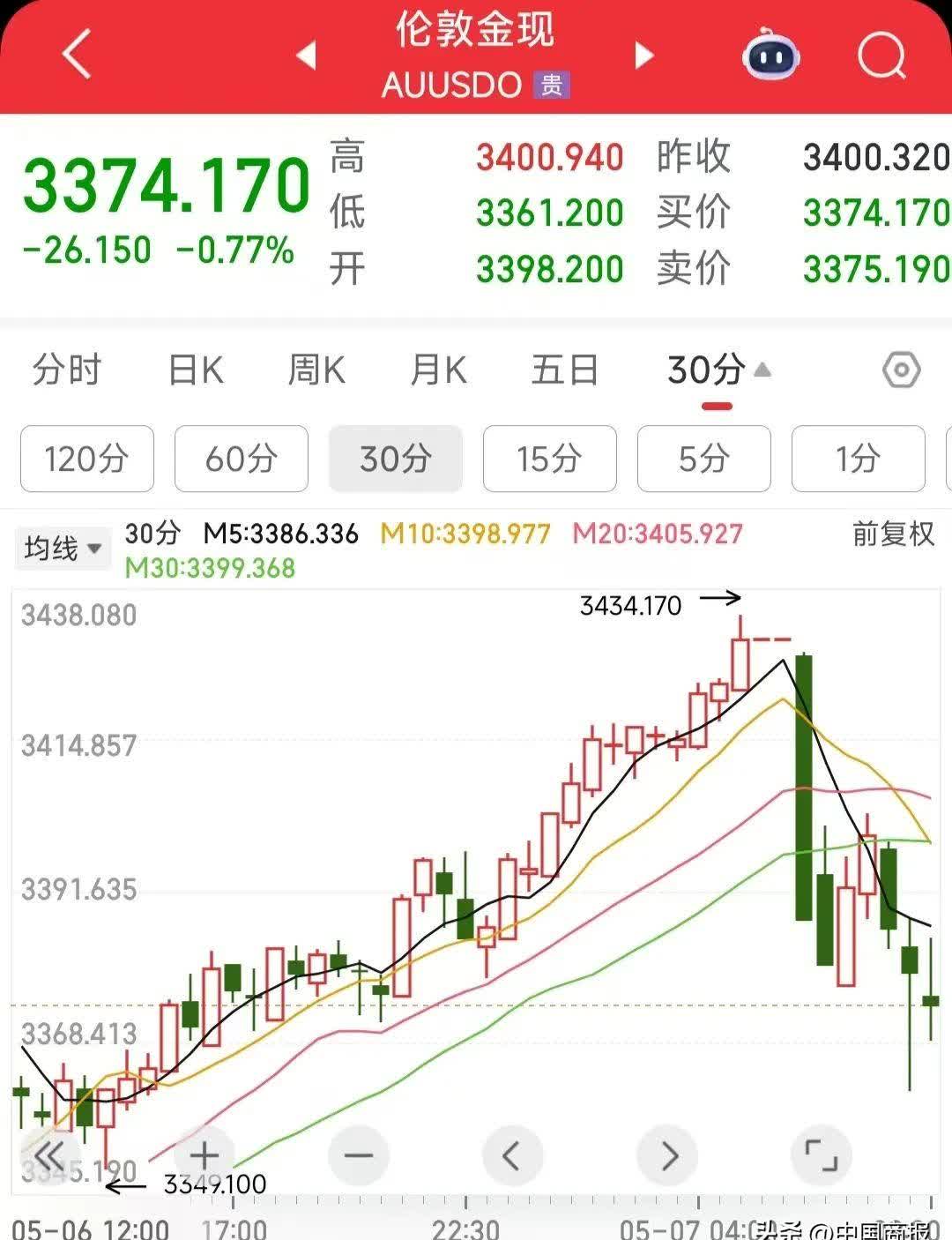Tap the 5分 interval chip
The image size is (952, 1240).
point(703,459)
